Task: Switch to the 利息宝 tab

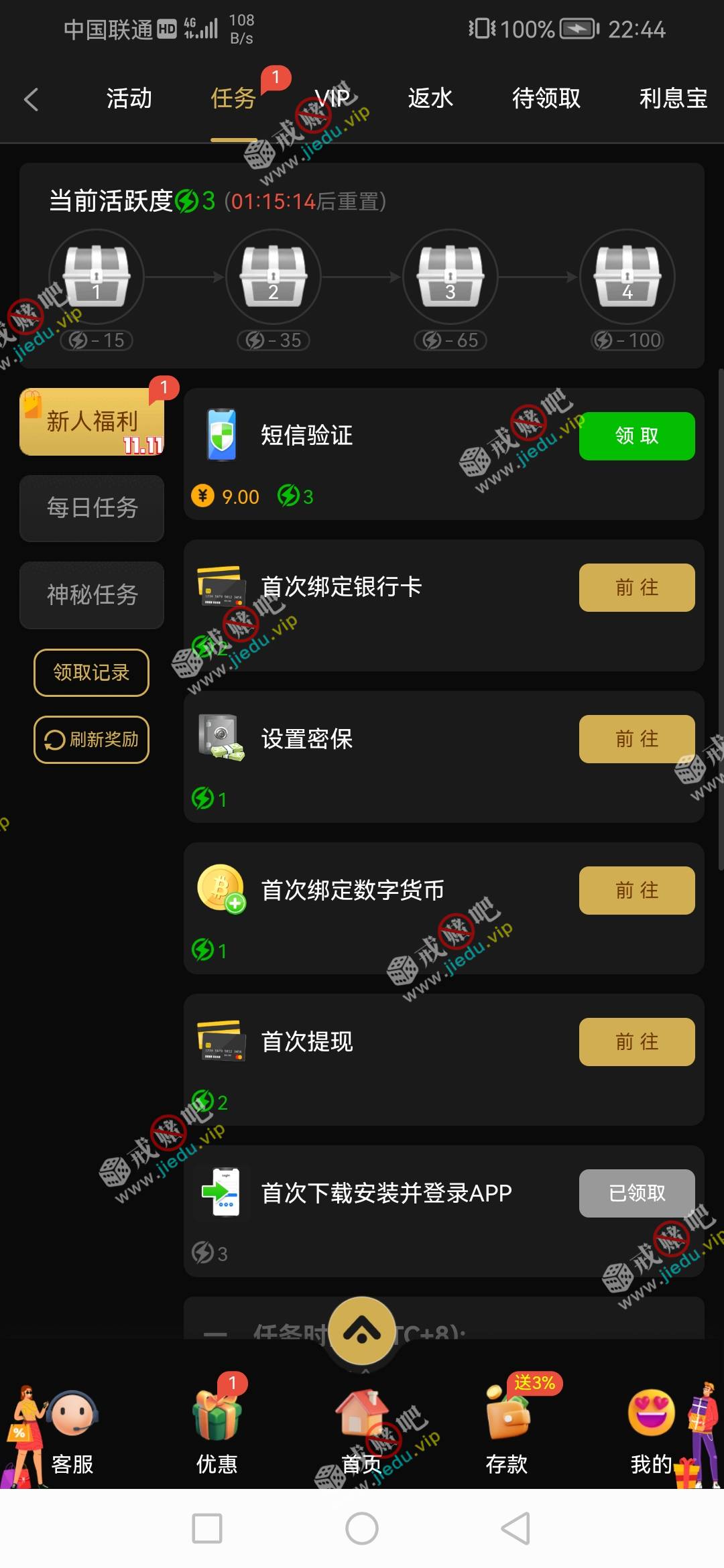Action: point(673,99)
